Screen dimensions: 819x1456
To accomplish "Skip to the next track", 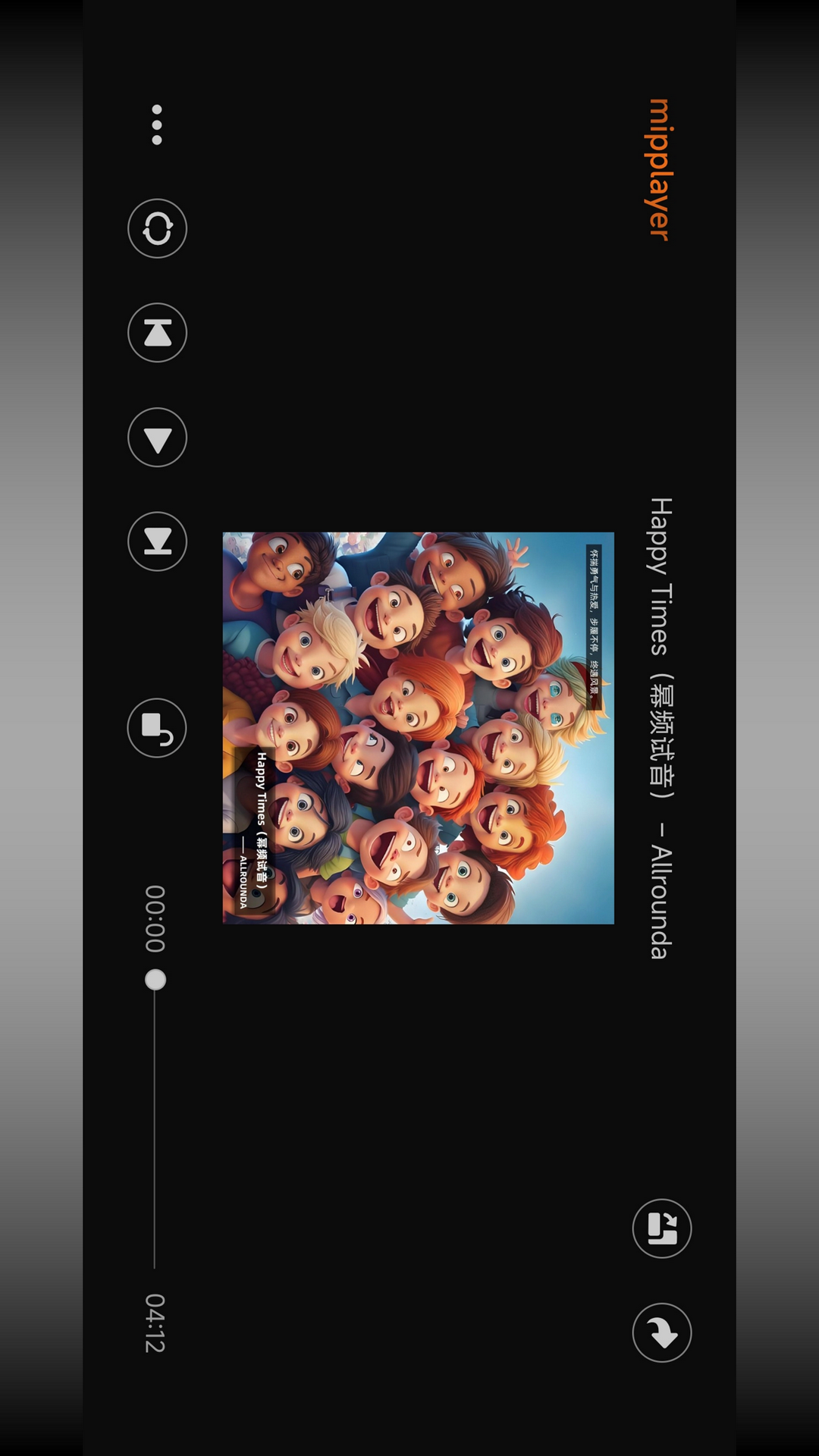I will 157,541.
